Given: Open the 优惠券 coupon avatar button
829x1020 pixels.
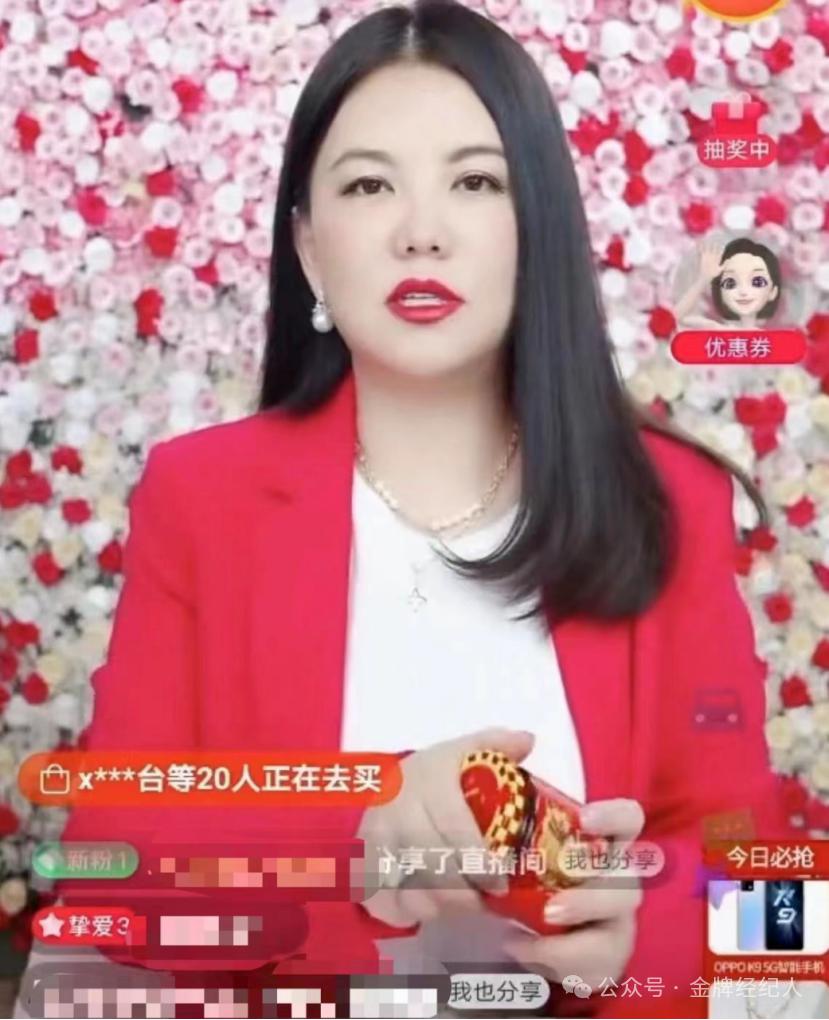Looking at the screenshot, I should point(738,300).
